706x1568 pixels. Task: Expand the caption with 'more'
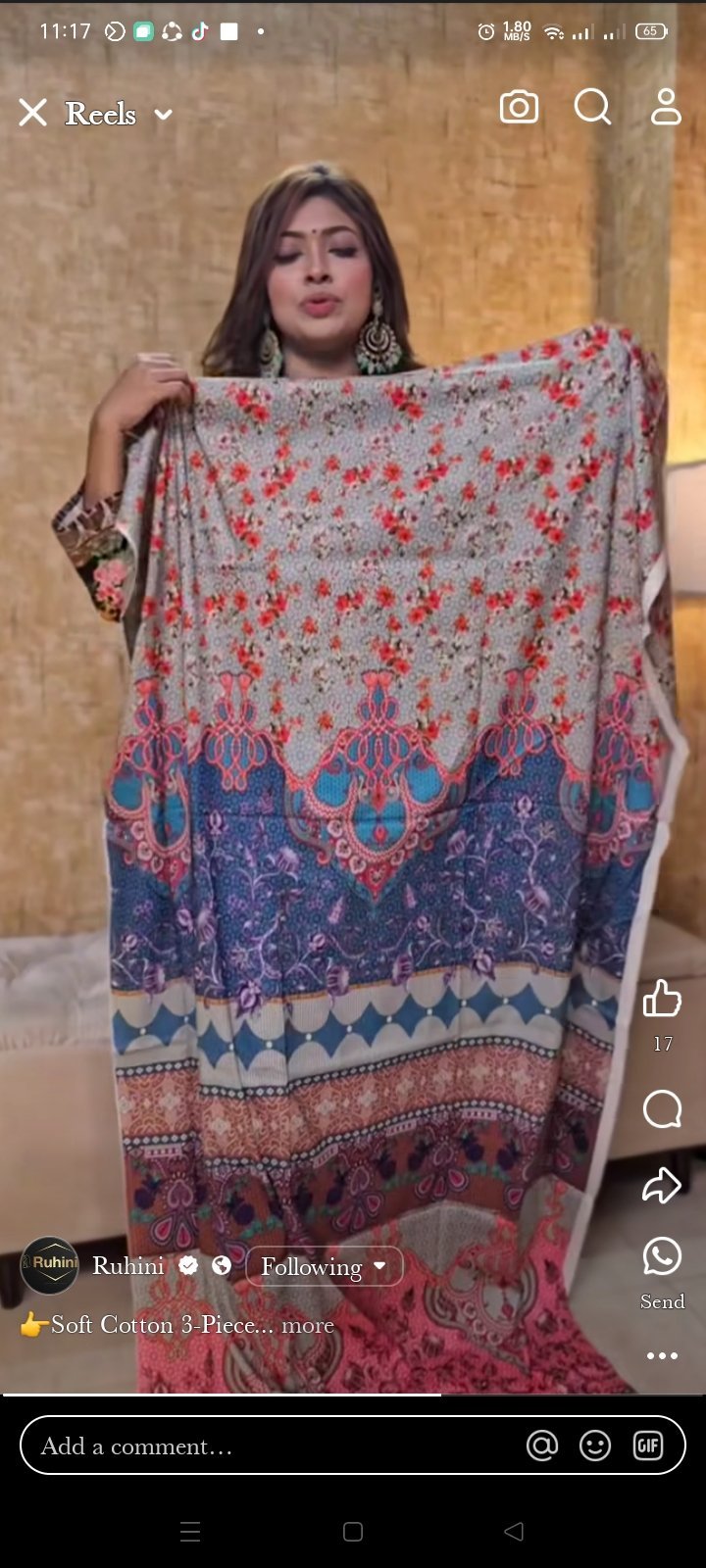pyautogui.click(x=308, y=1325)
